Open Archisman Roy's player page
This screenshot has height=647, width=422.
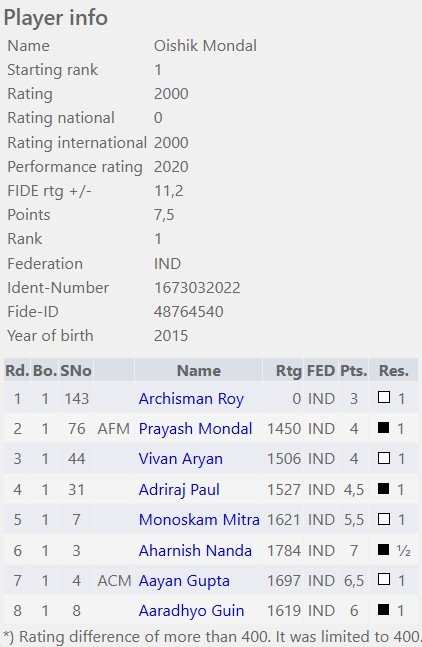pos(191,399)
